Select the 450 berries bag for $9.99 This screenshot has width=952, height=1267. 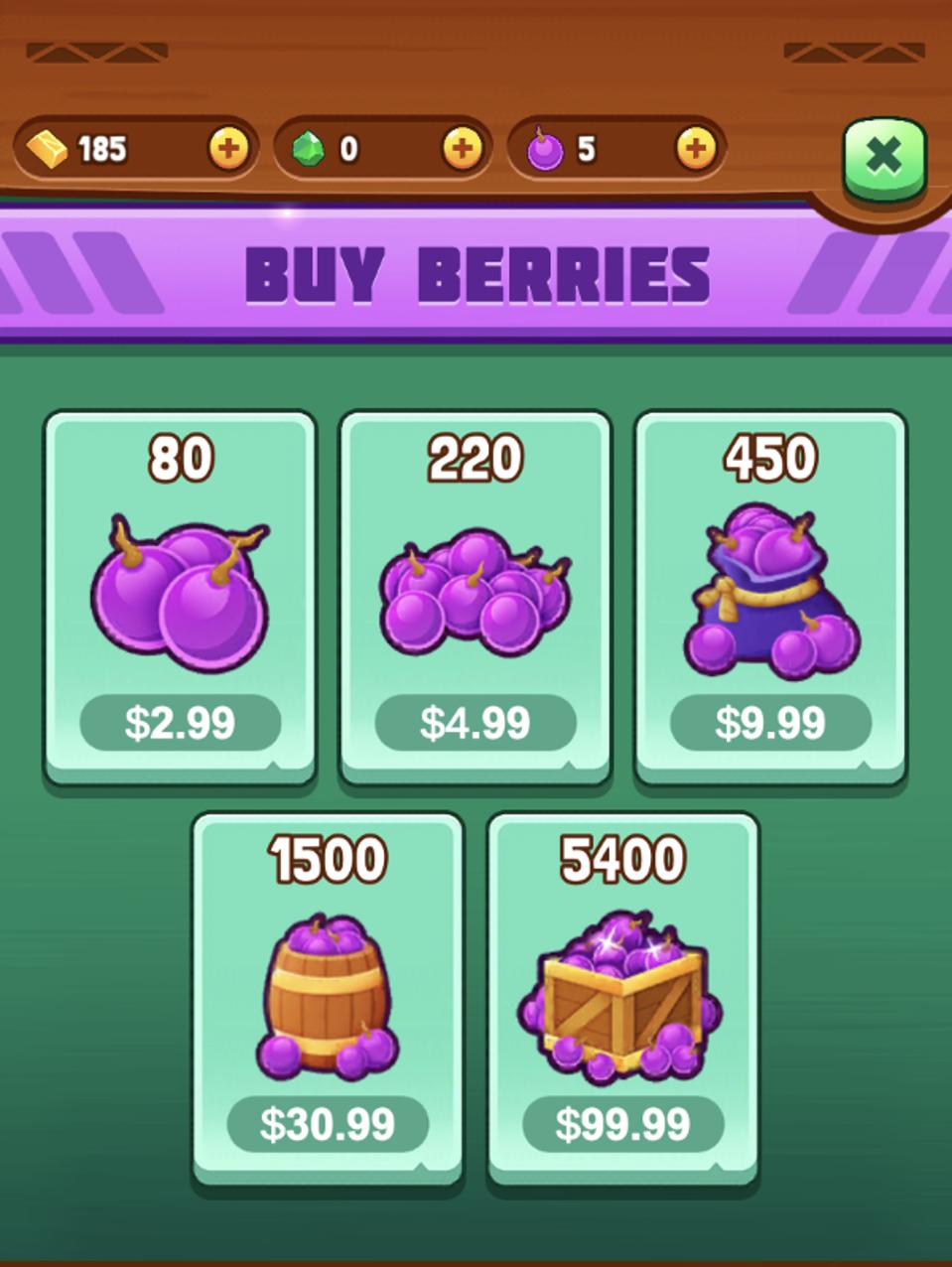pos(770,722)
